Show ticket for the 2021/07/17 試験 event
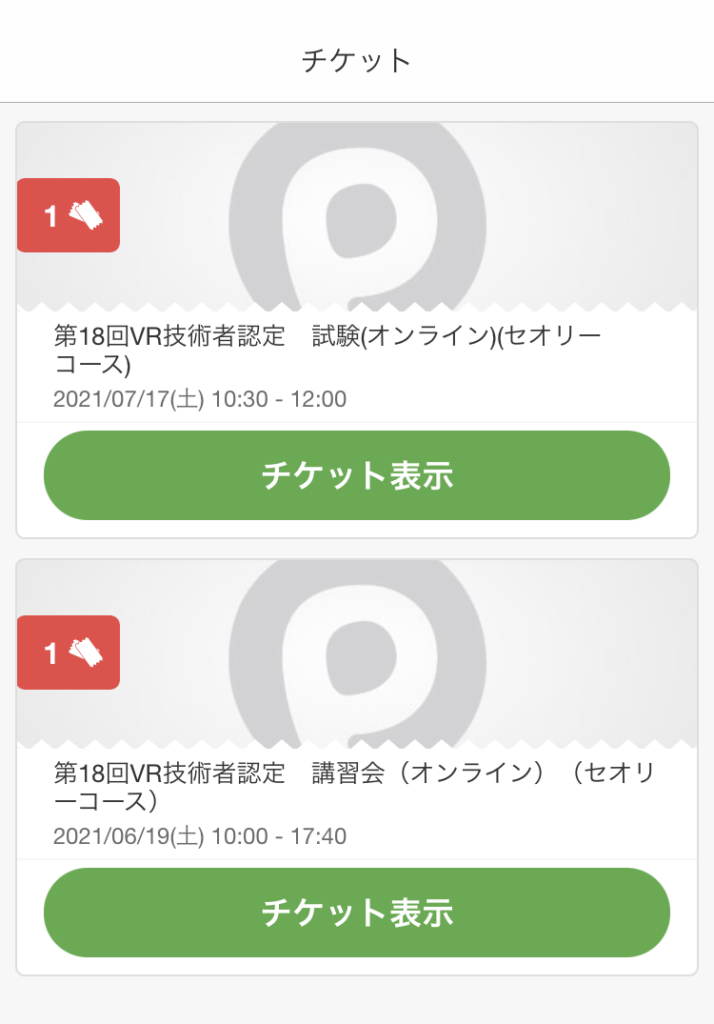This screenshot has height=1024, width=714. [356, 476]
